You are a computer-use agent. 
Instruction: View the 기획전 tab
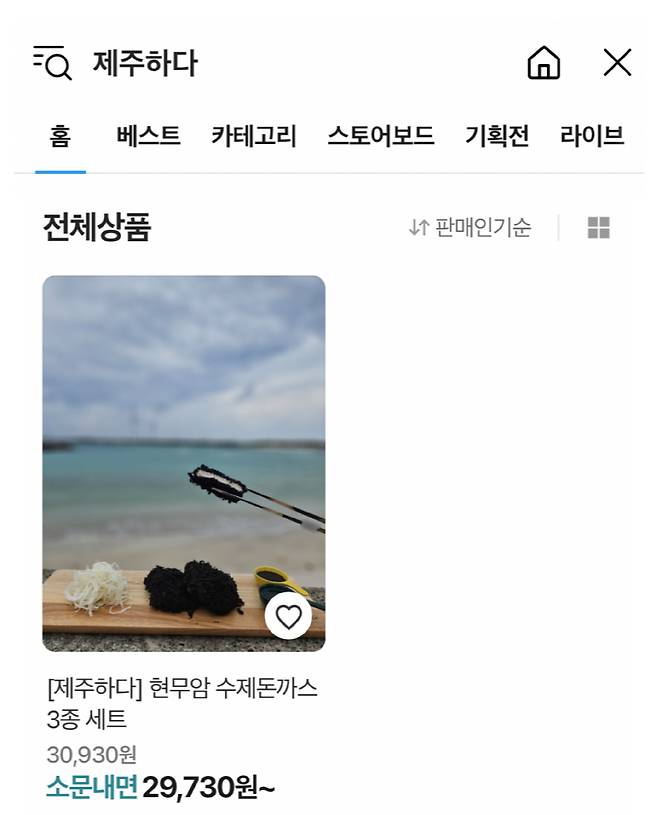coord(496,136)
